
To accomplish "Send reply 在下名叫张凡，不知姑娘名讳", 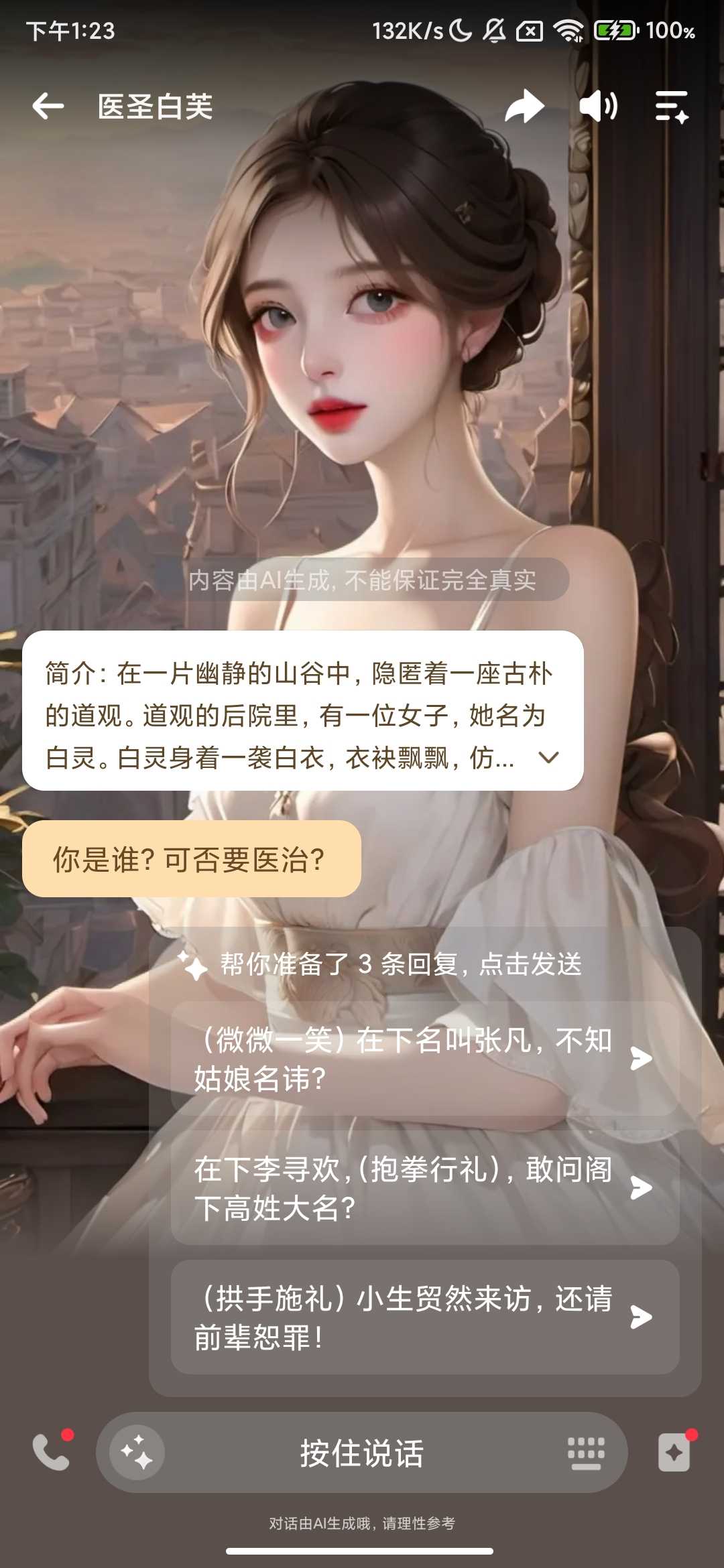I will tap(641, 1059).
